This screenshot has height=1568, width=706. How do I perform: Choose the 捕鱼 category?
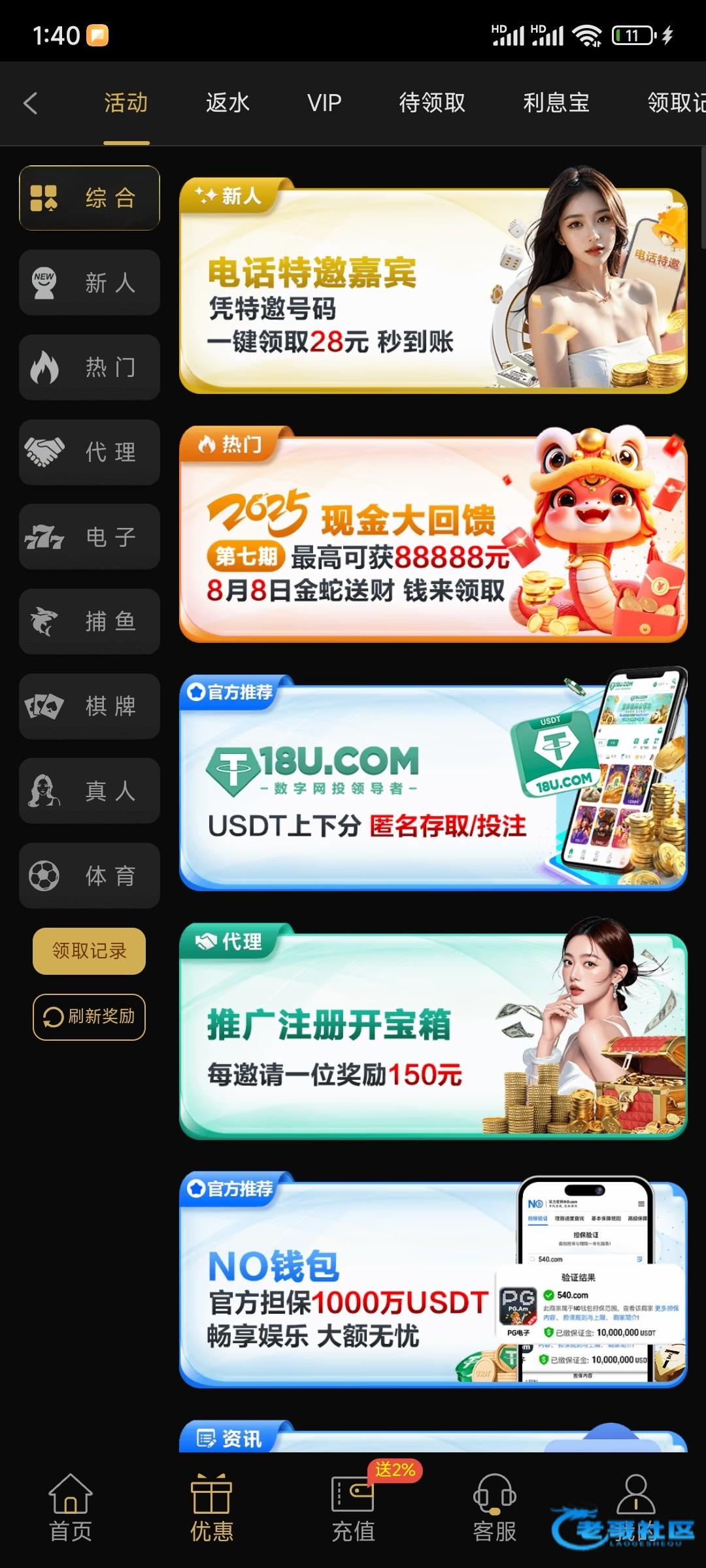pos(90,621)
